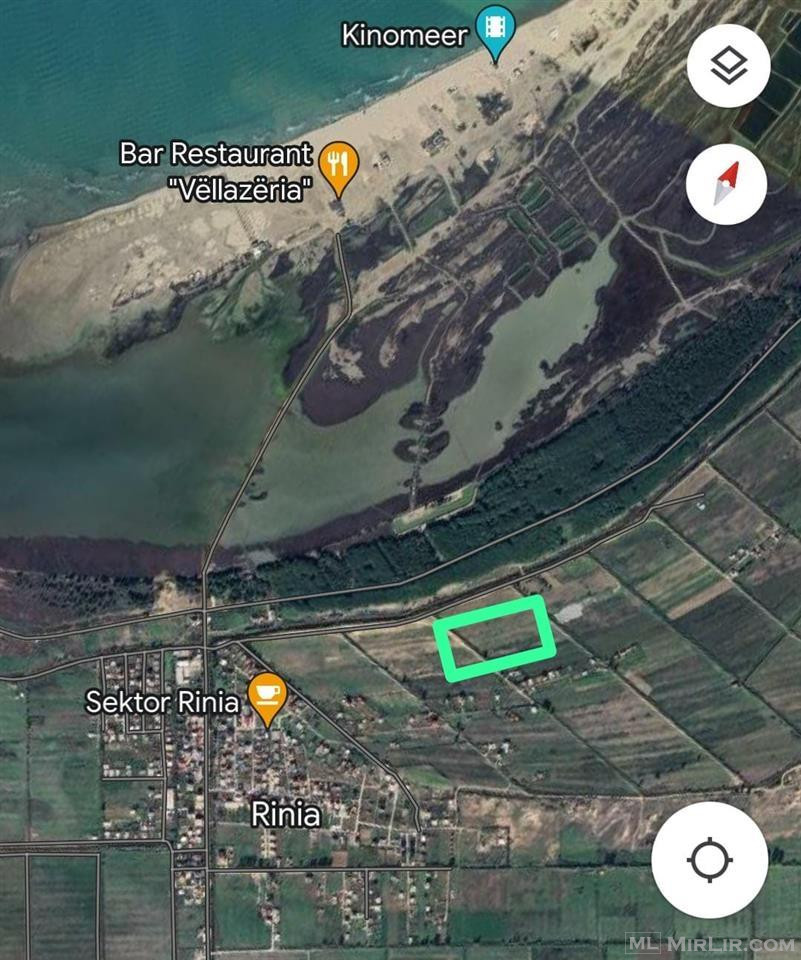The height and width of the screenshot is (960, 801).
Task: Click the film icon inside the Kinomeer pin
Action: pyautogui.click(x=494, y=29)
